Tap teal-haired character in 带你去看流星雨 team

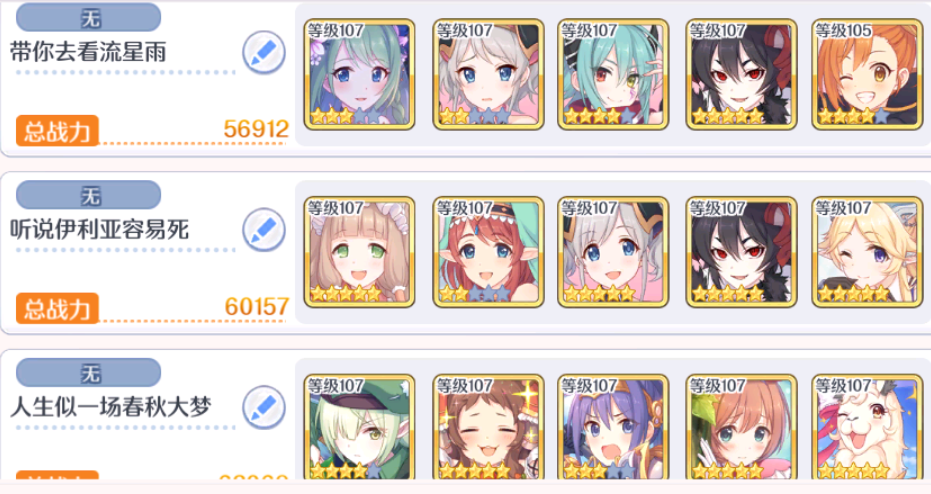pos(614,75)
